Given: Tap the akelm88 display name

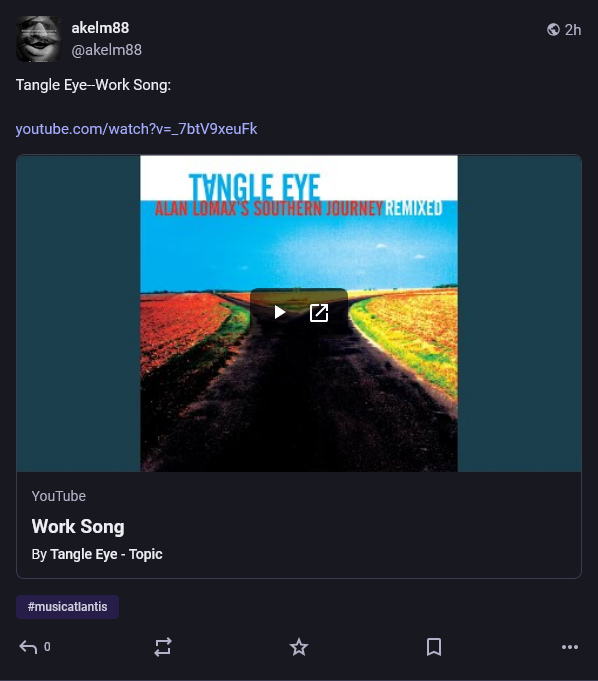Looking at the screenshot, I should point(100,28).
